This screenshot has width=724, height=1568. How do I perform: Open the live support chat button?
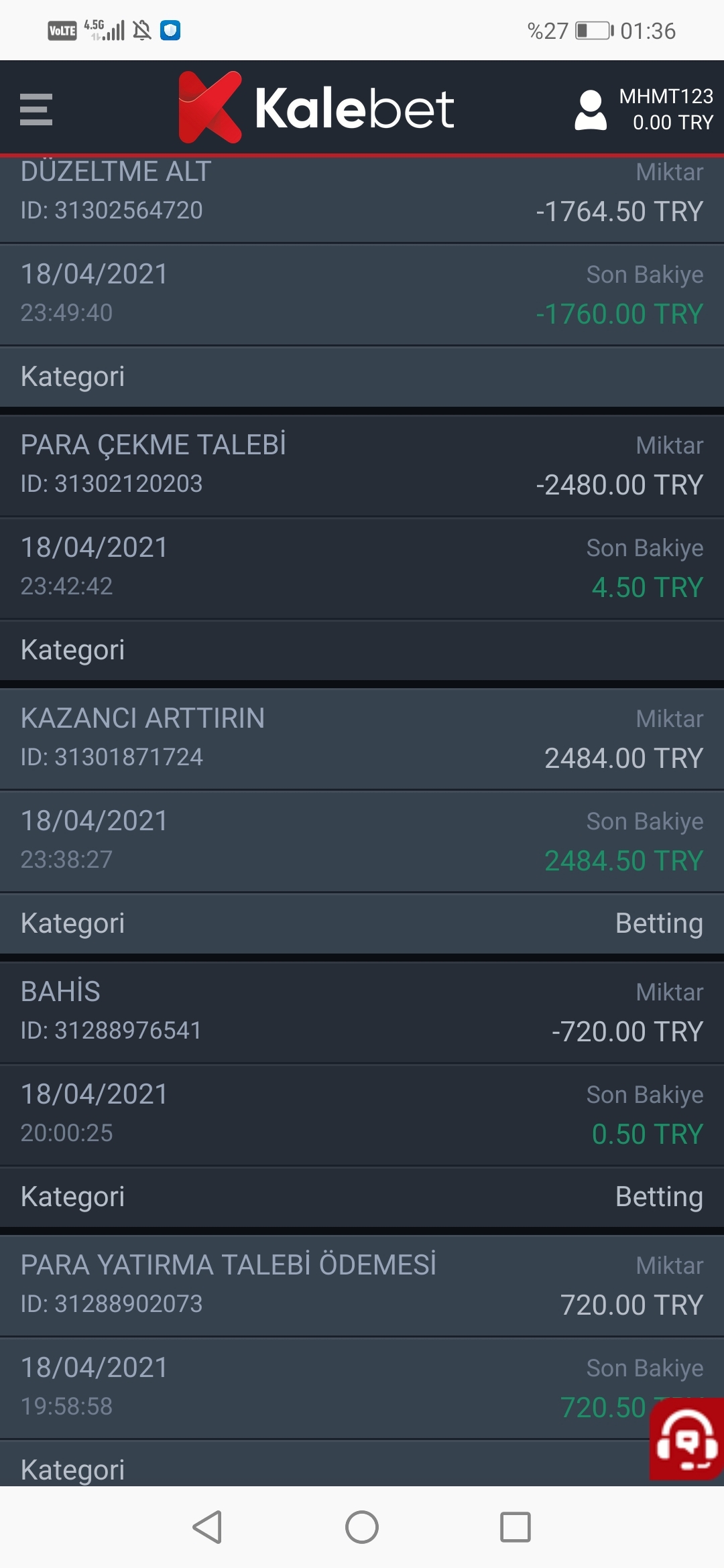pyautogui.click(x=686, y=1439)
